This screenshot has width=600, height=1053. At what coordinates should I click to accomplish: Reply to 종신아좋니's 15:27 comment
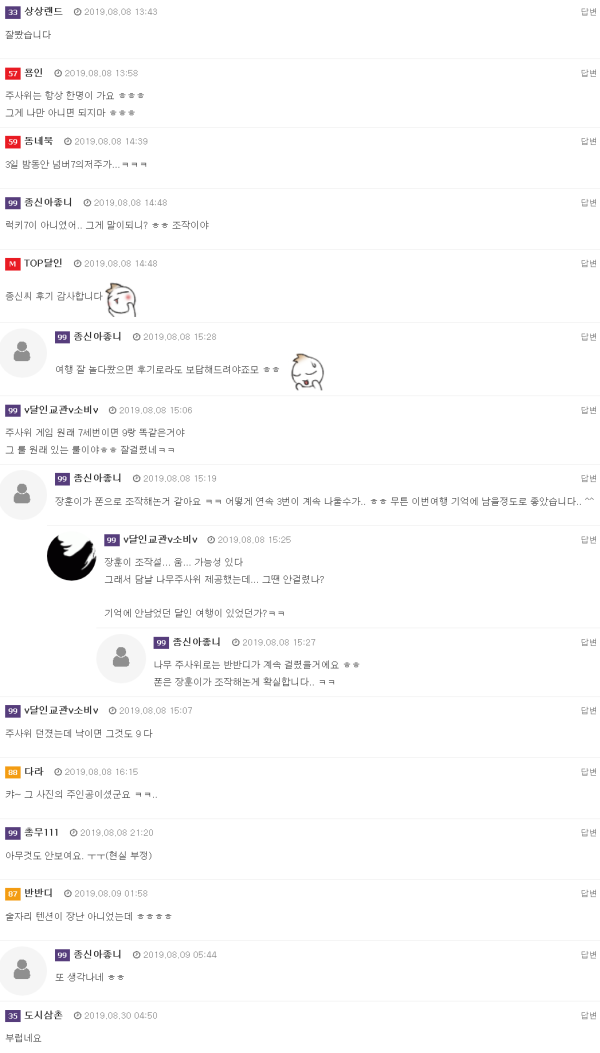pyautogui.click(x=588, y=643)
